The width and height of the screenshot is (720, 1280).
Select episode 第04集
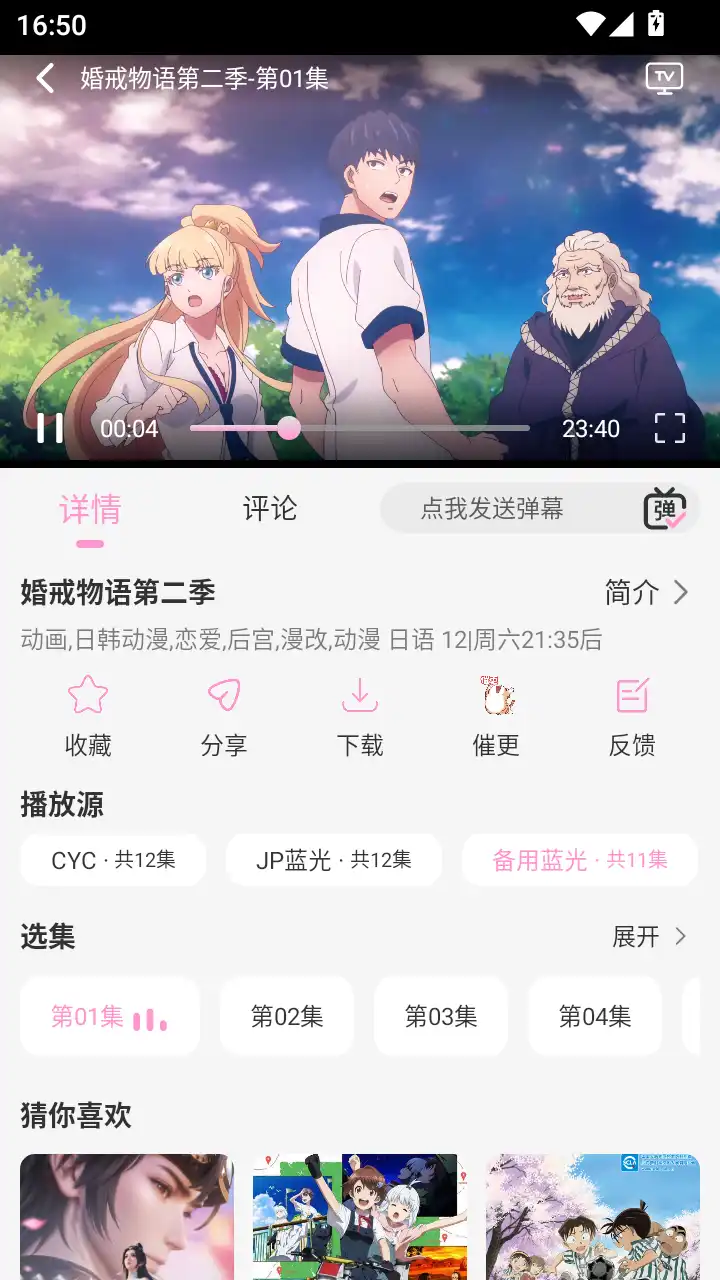[x=595, y=1015]
